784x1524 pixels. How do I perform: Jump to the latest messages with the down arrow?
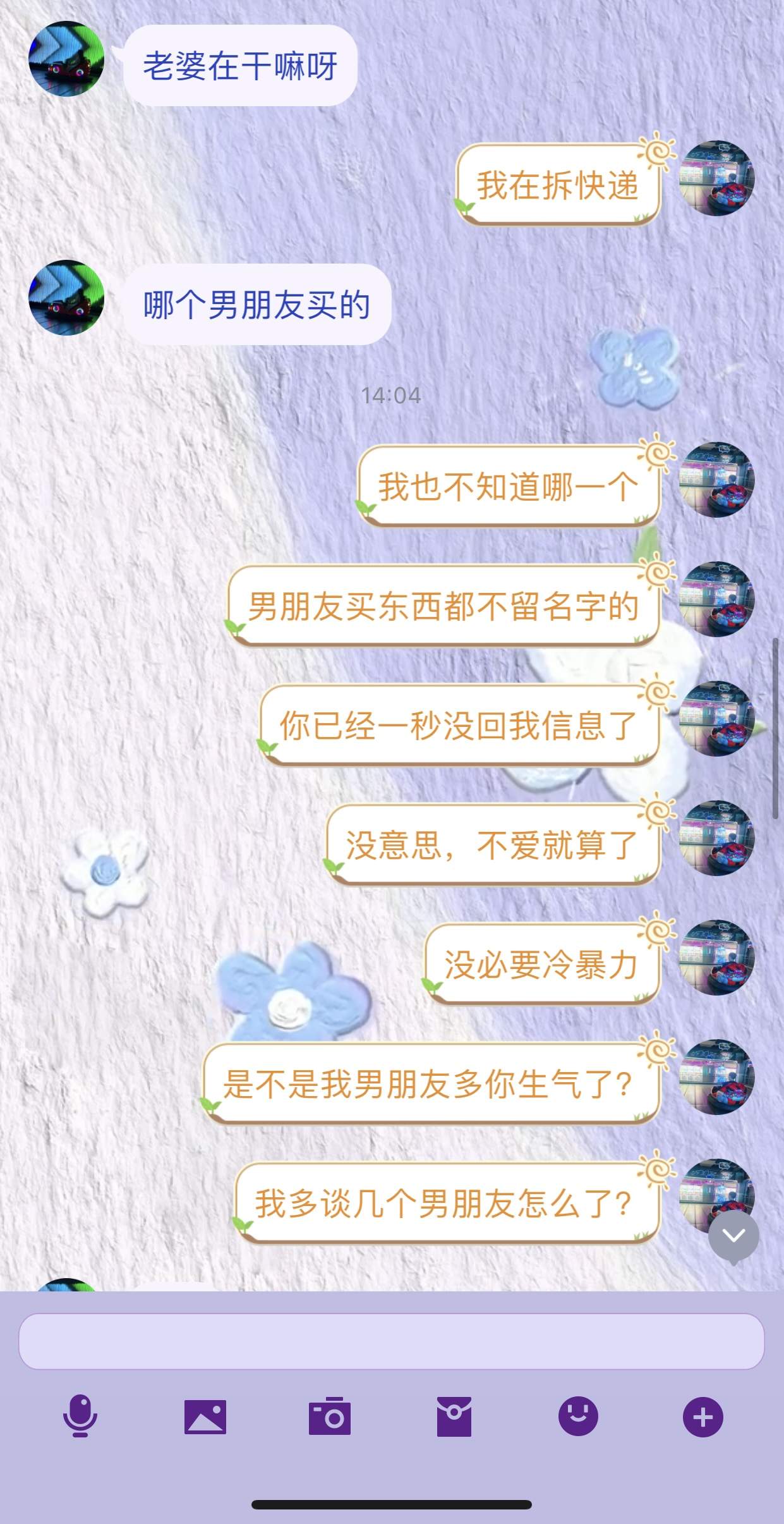point(733,1235)
